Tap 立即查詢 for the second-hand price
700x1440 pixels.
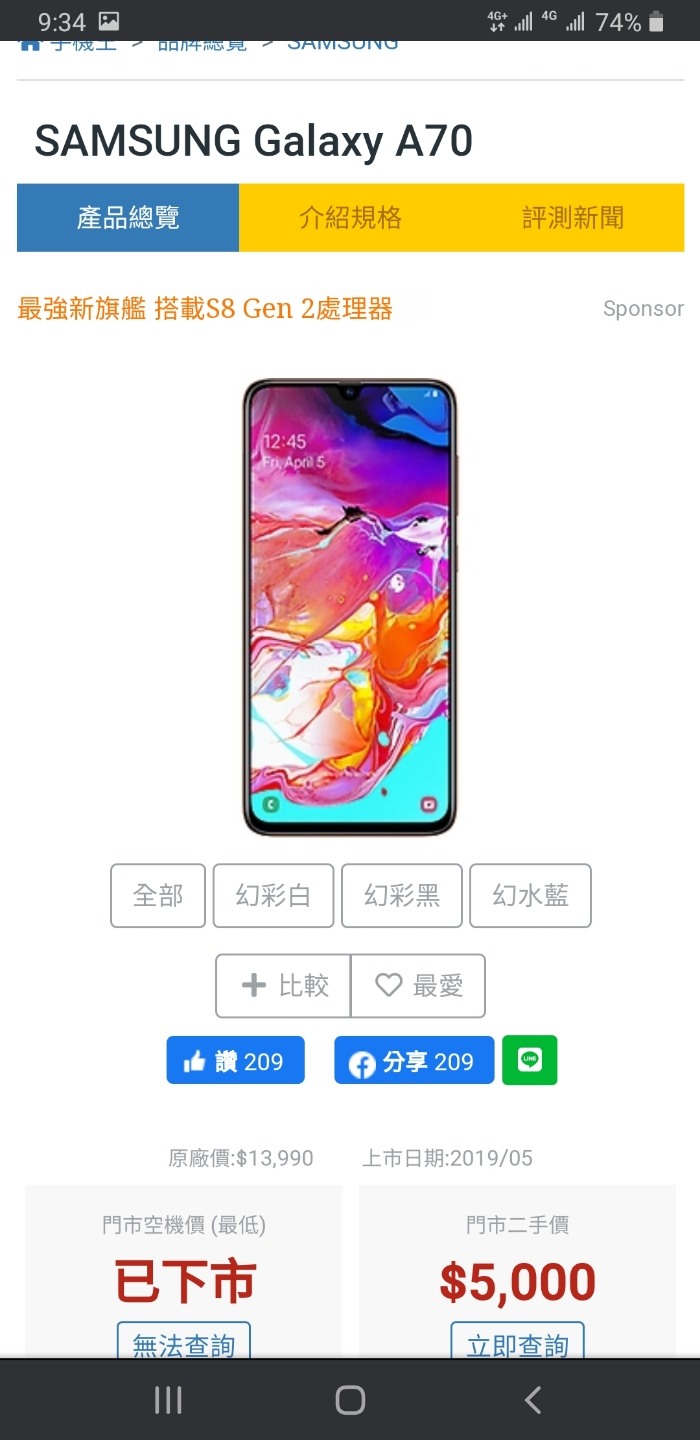[x=517, y=1343]
